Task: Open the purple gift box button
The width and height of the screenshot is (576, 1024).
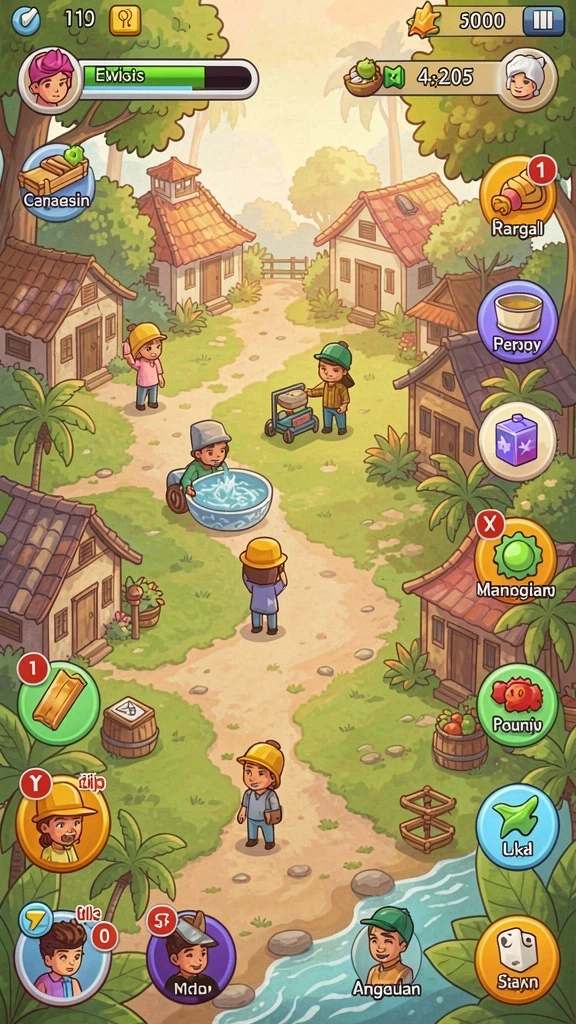Action: [517, 441]
